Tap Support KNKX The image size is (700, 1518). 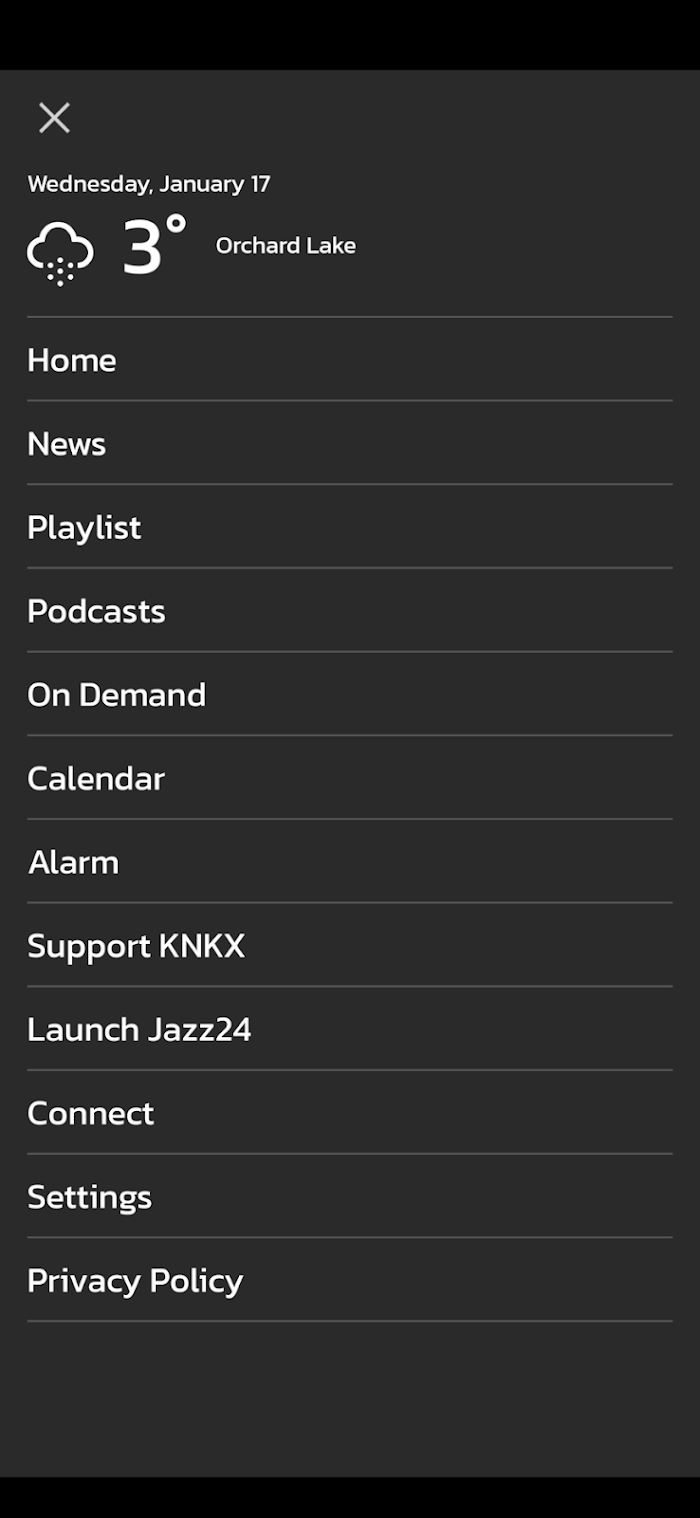[350, 945]
